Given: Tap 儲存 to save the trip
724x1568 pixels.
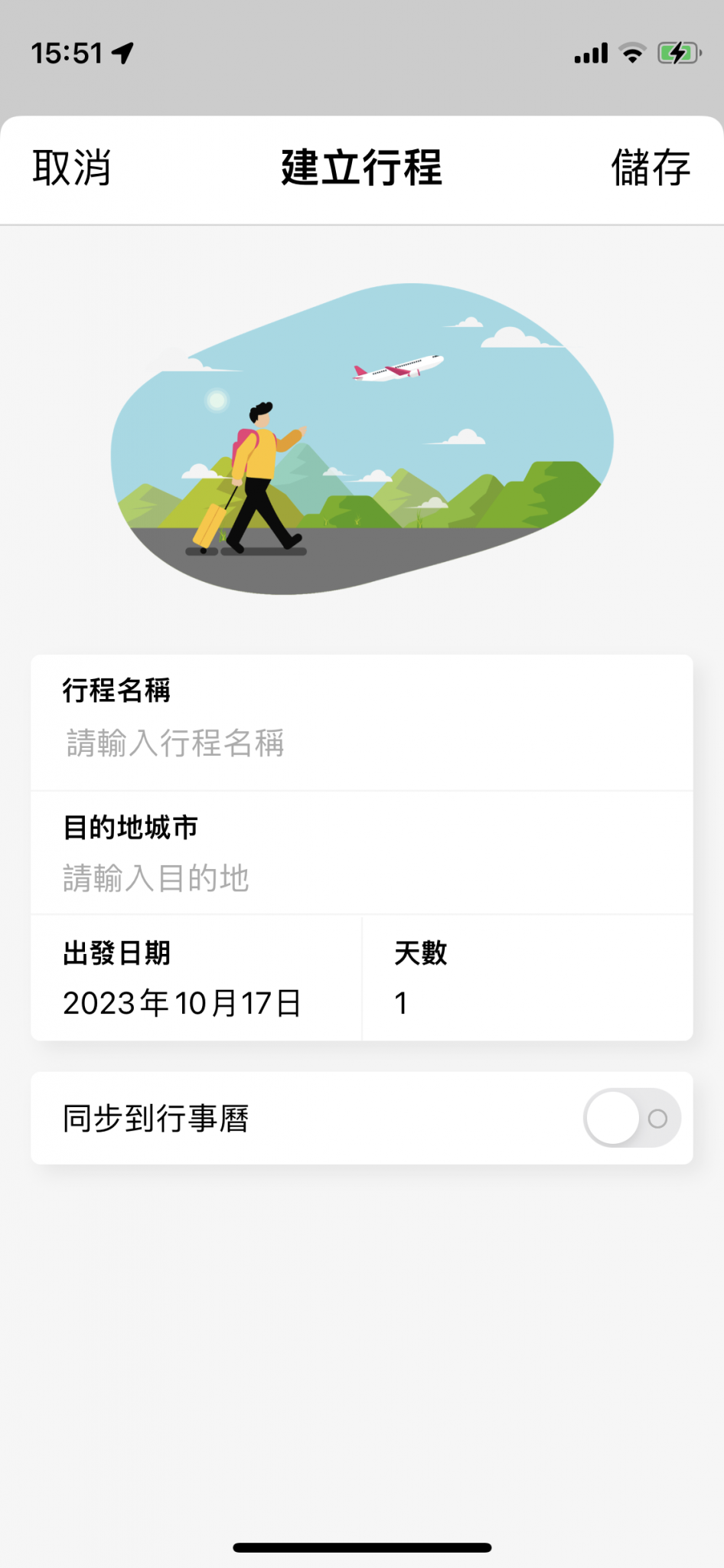Looking at the screenshot, I should tap(651, 168).
